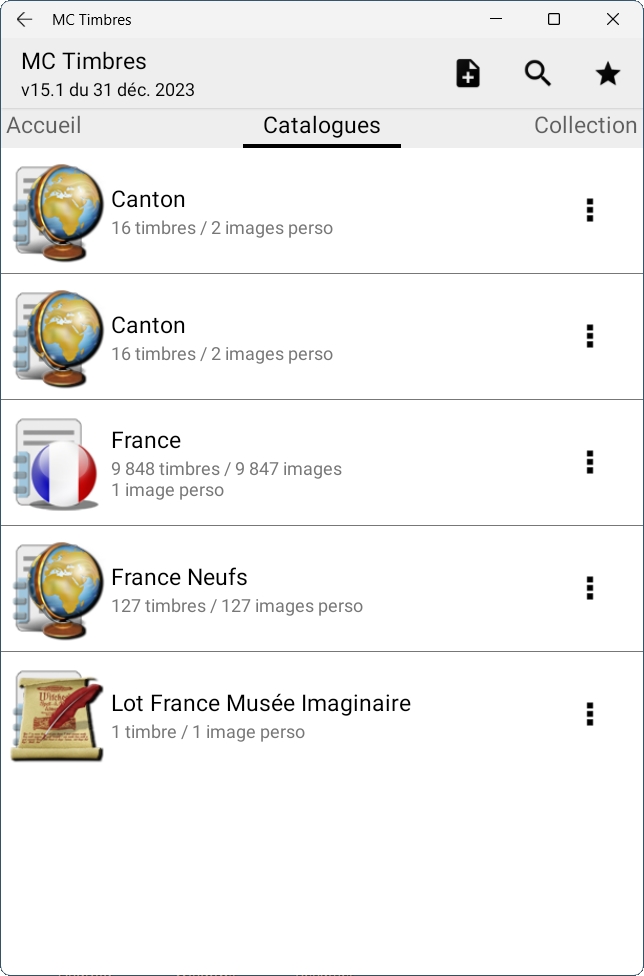Open options for Lot France Musée Imaginaire
The width and height of the screenshot is (644, 976).
[590, 714]
